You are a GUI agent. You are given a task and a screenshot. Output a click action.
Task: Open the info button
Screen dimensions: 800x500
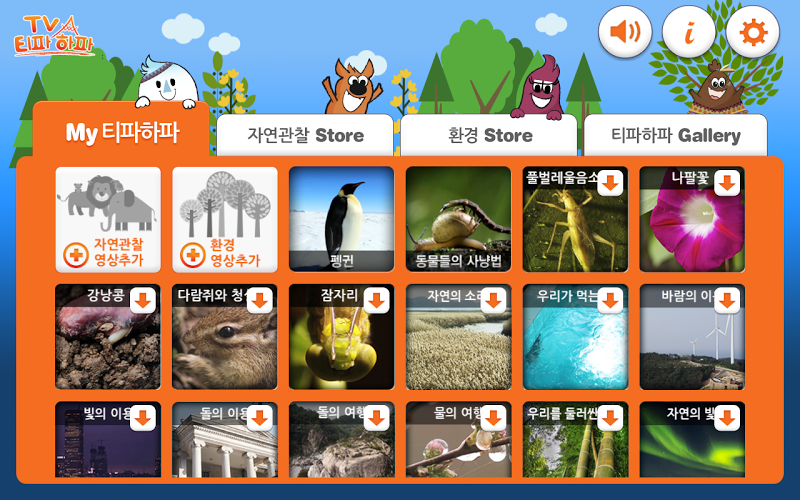pos(689,33)
